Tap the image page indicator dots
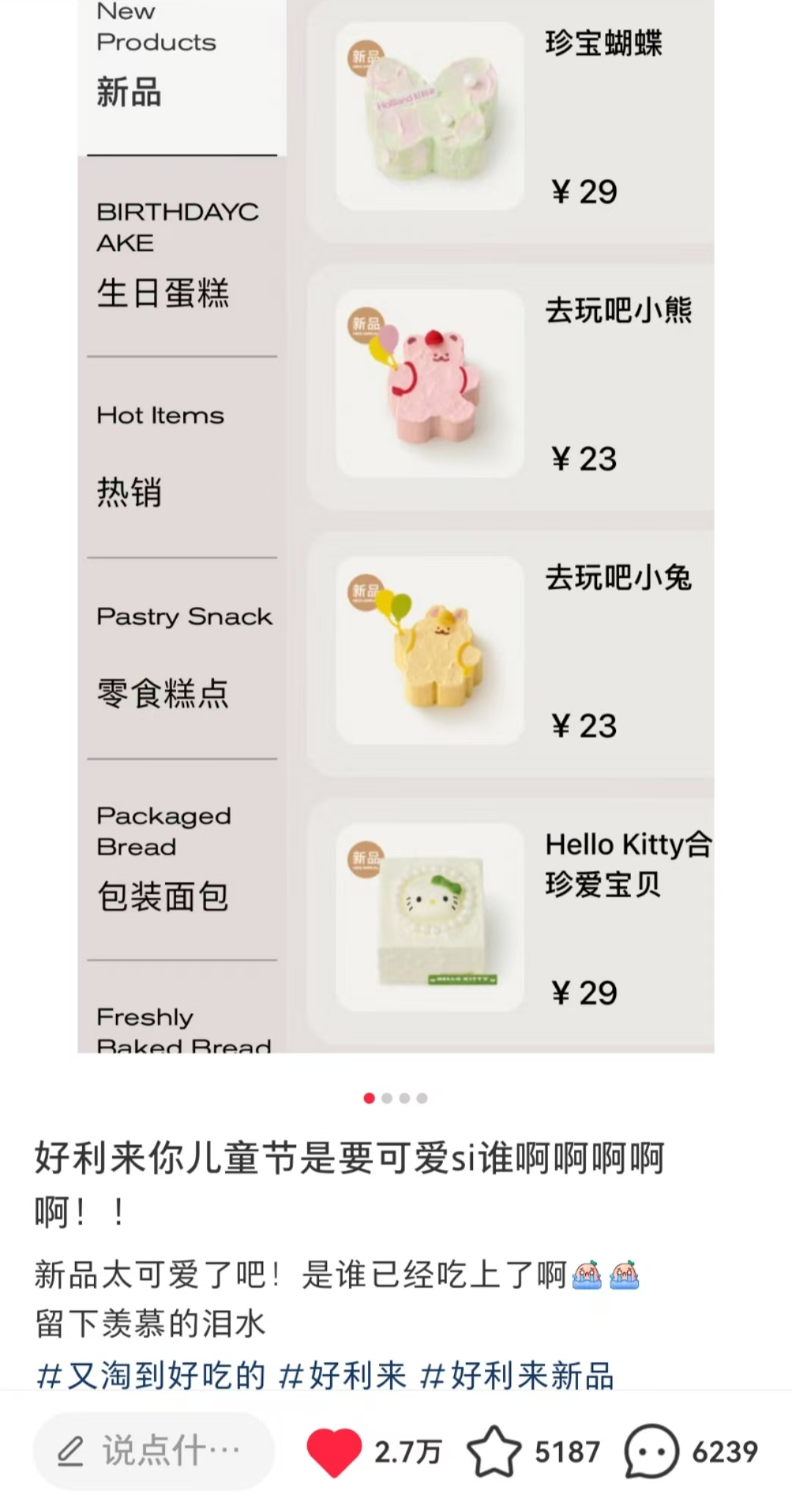Image resolution: width=792 pixels, height=1512 pixels. click(x=396, y=1098)
